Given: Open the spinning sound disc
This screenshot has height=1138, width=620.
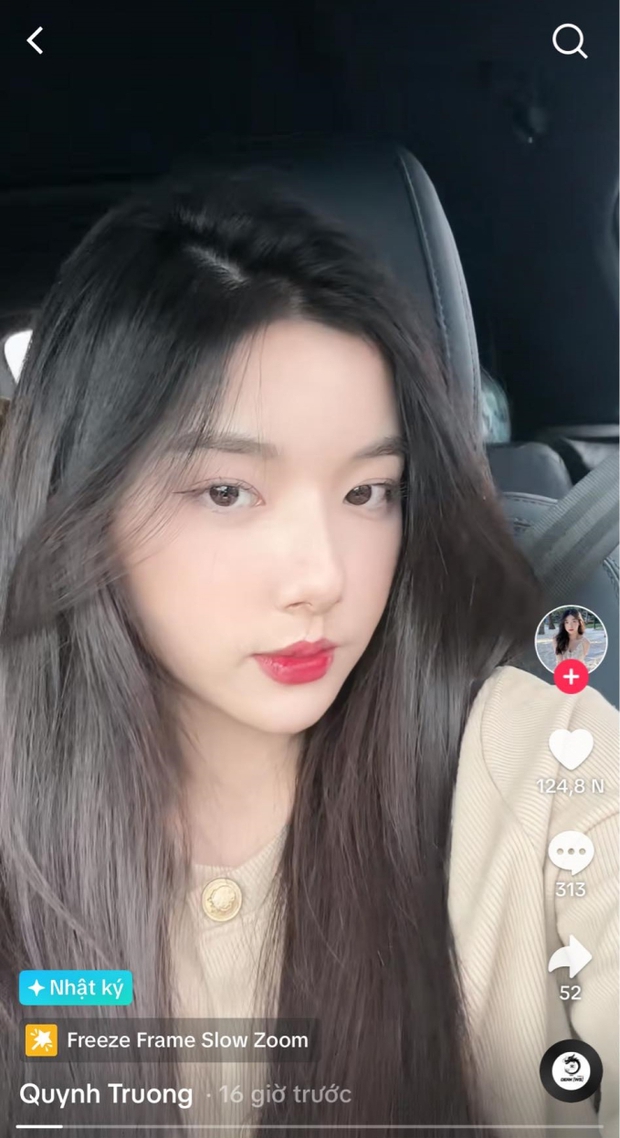Looking at the screenshot, I should (571, 1071).
